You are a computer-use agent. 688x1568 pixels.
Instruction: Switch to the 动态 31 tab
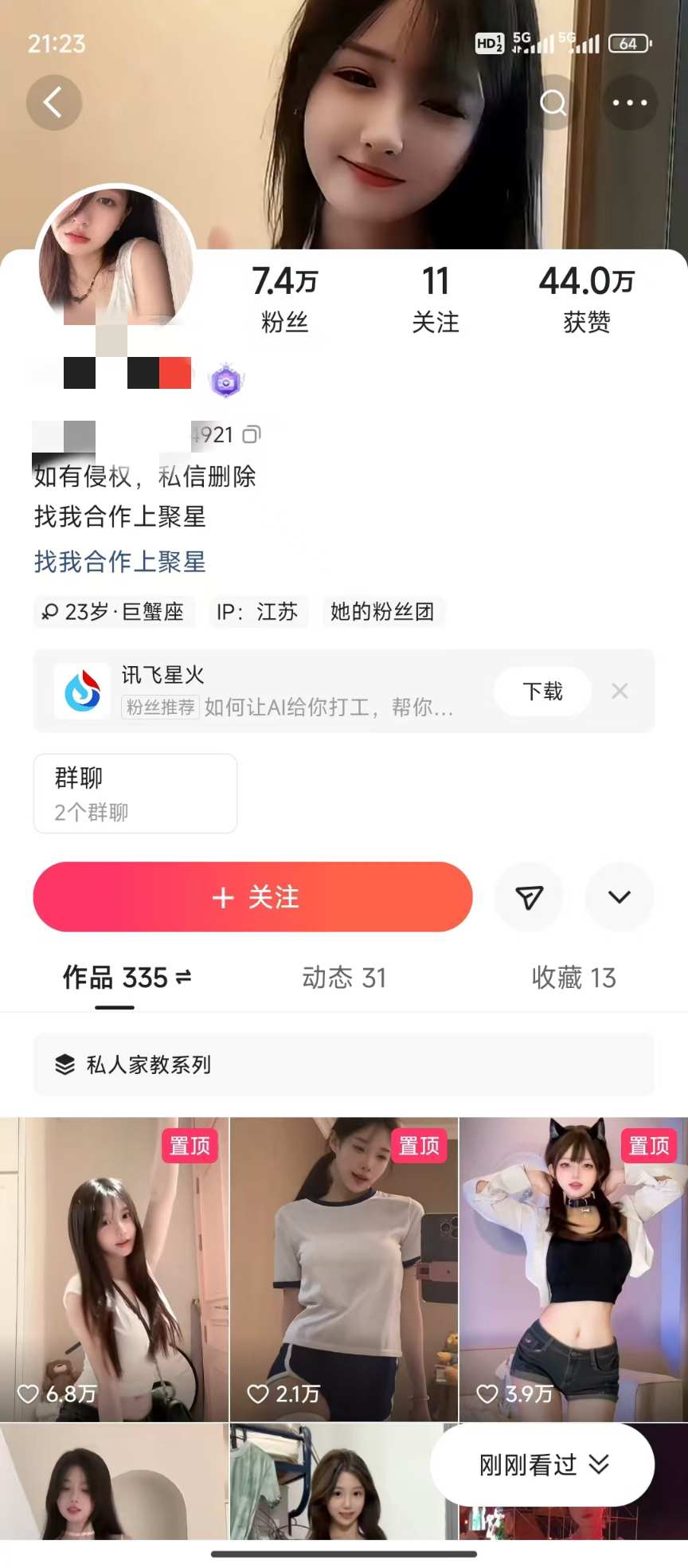tap(343, 978)
